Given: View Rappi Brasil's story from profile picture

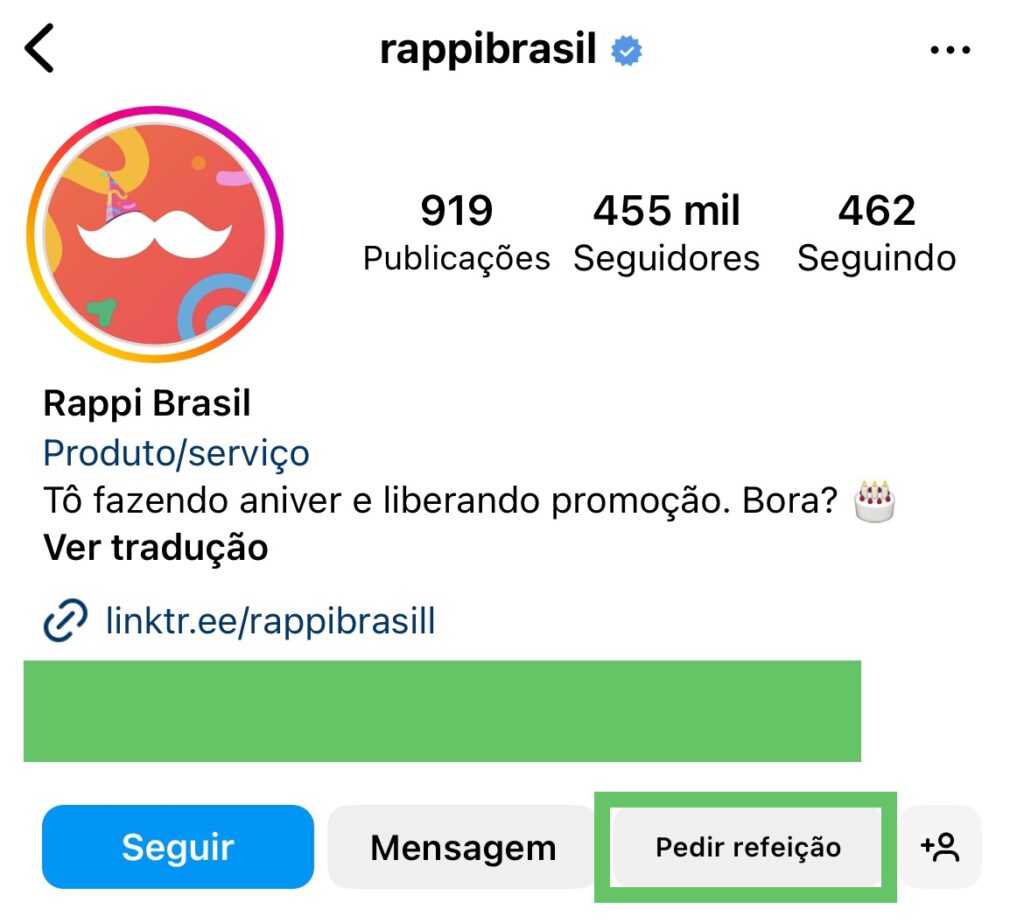Looking at the screenshot, I should (x=155, y=233).
